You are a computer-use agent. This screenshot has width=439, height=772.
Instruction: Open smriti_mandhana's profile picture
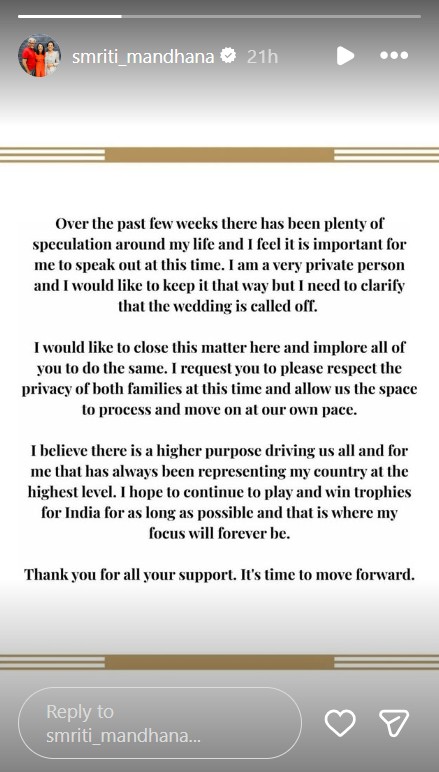click(39, 56)
